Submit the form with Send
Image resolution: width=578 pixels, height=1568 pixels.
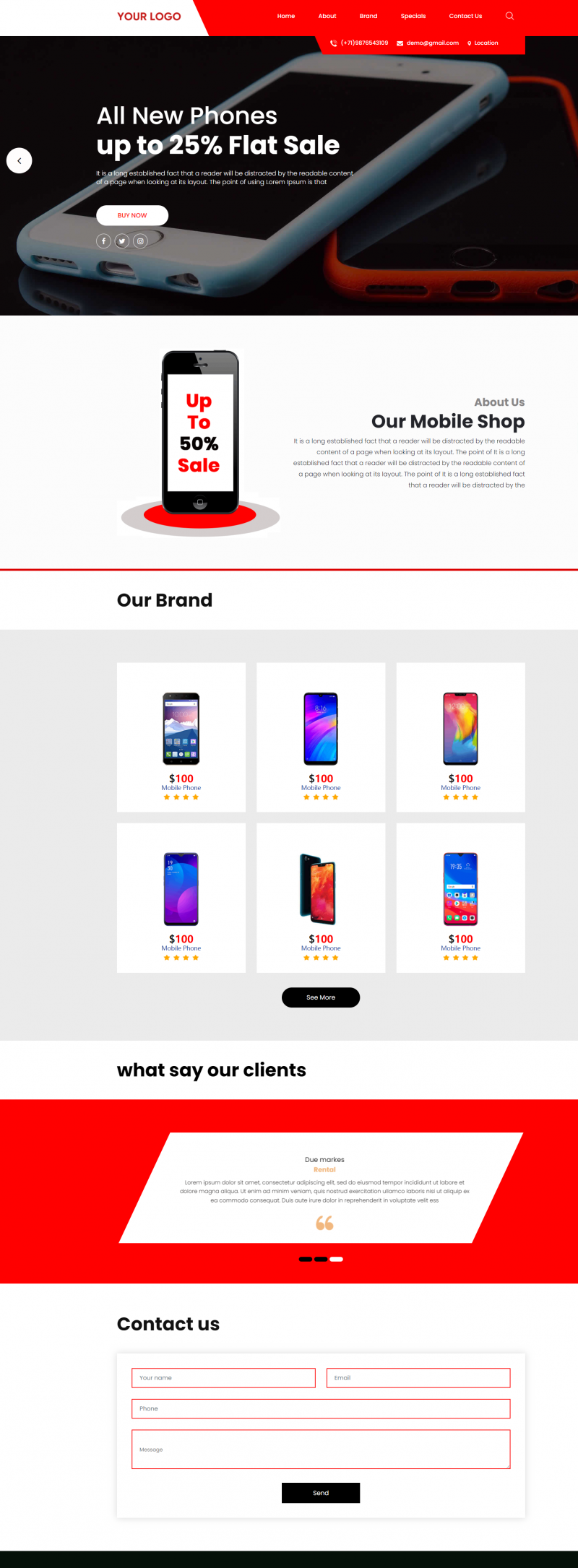click(321, 1493)
